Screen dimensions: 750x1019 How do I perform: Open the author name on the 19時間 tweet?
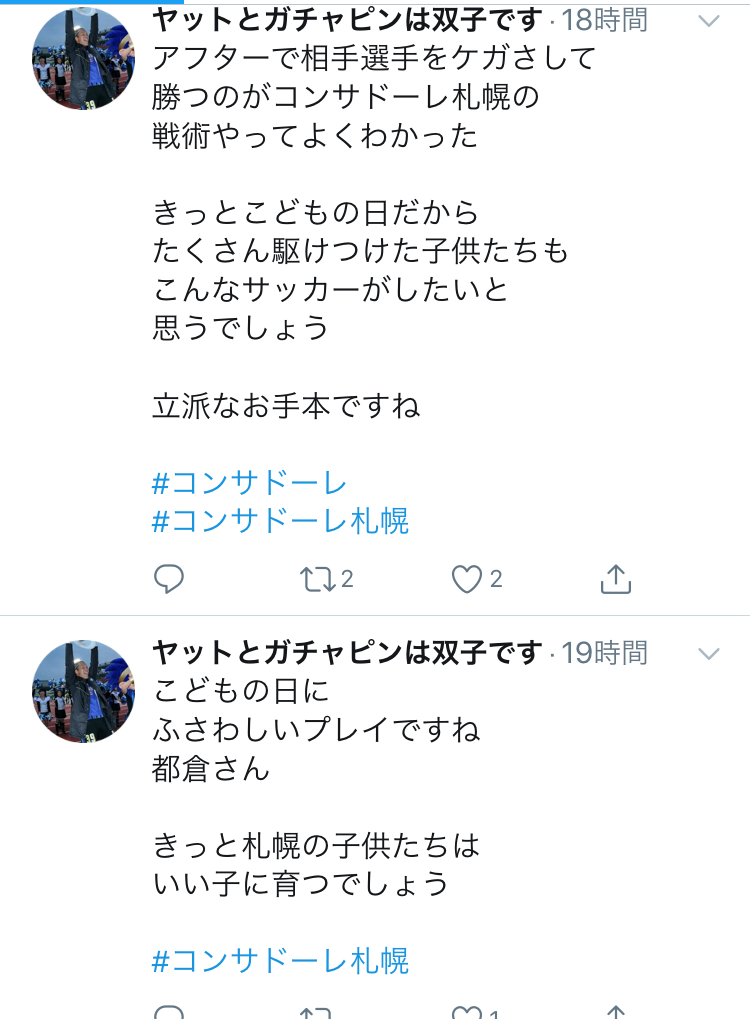coord(347,653)
